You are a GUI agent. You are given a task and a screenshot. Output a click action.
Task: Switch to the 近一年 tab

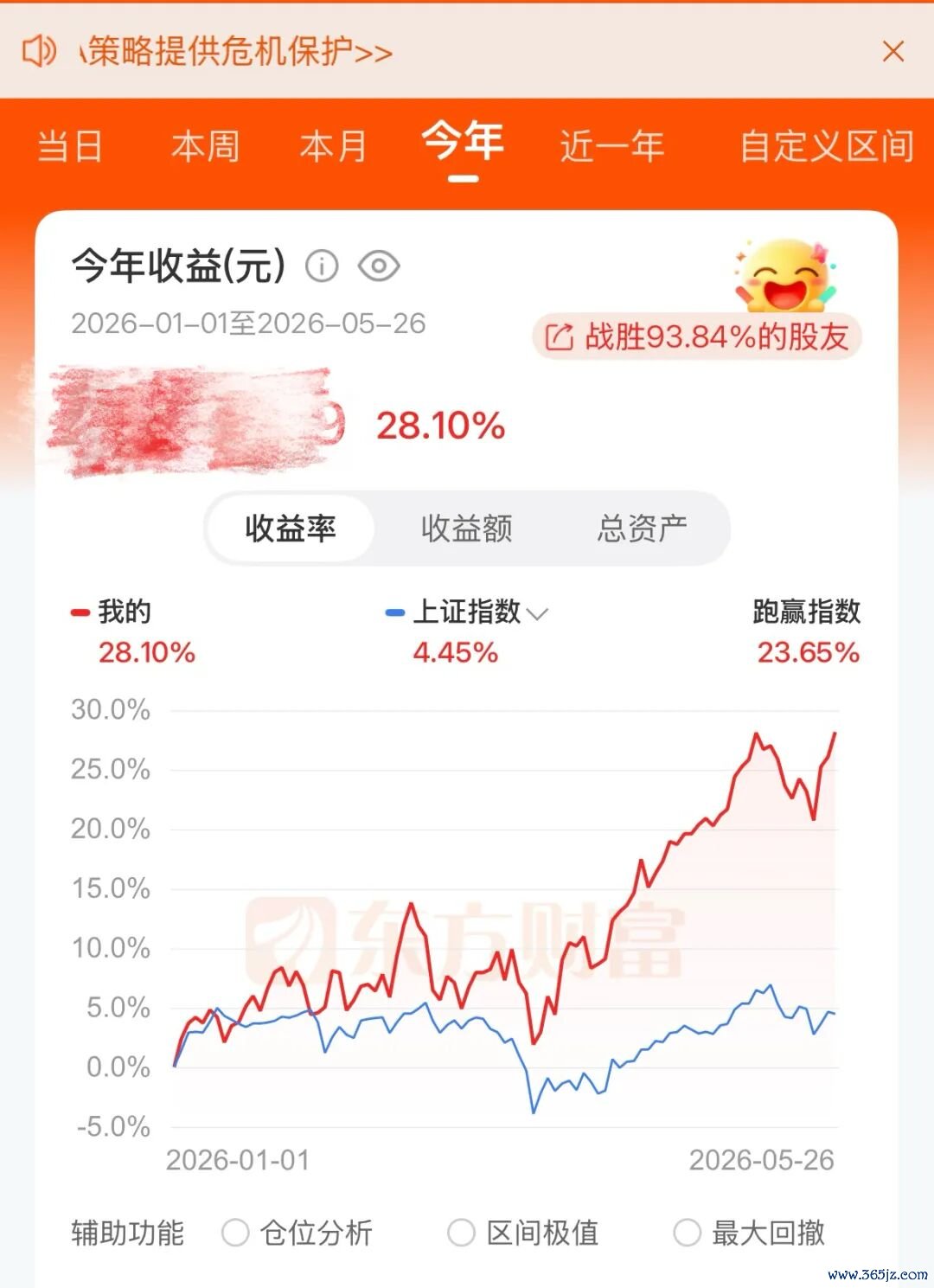pos(612,146)
